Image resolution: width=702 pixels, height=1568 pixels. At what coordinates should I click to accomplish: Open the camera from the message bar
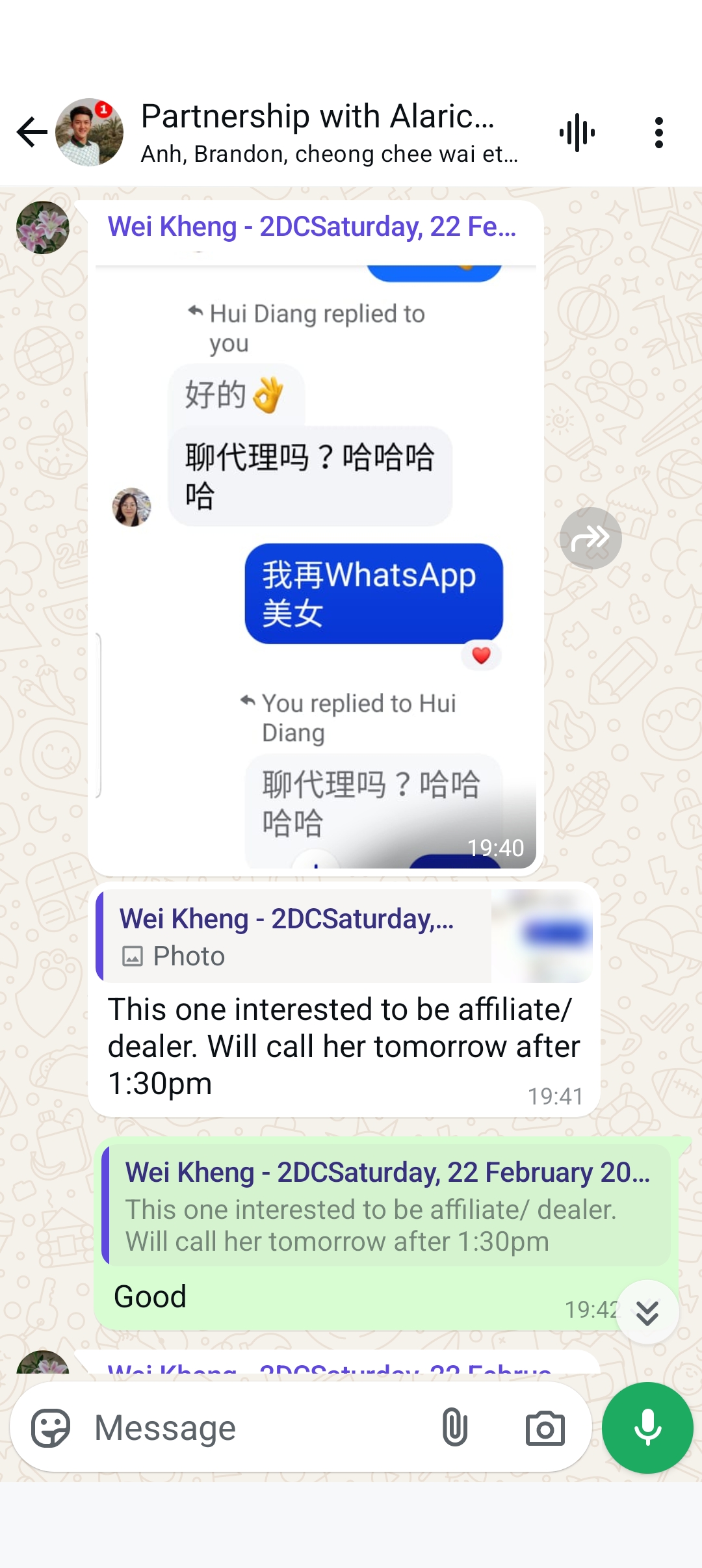(545, 1428)
